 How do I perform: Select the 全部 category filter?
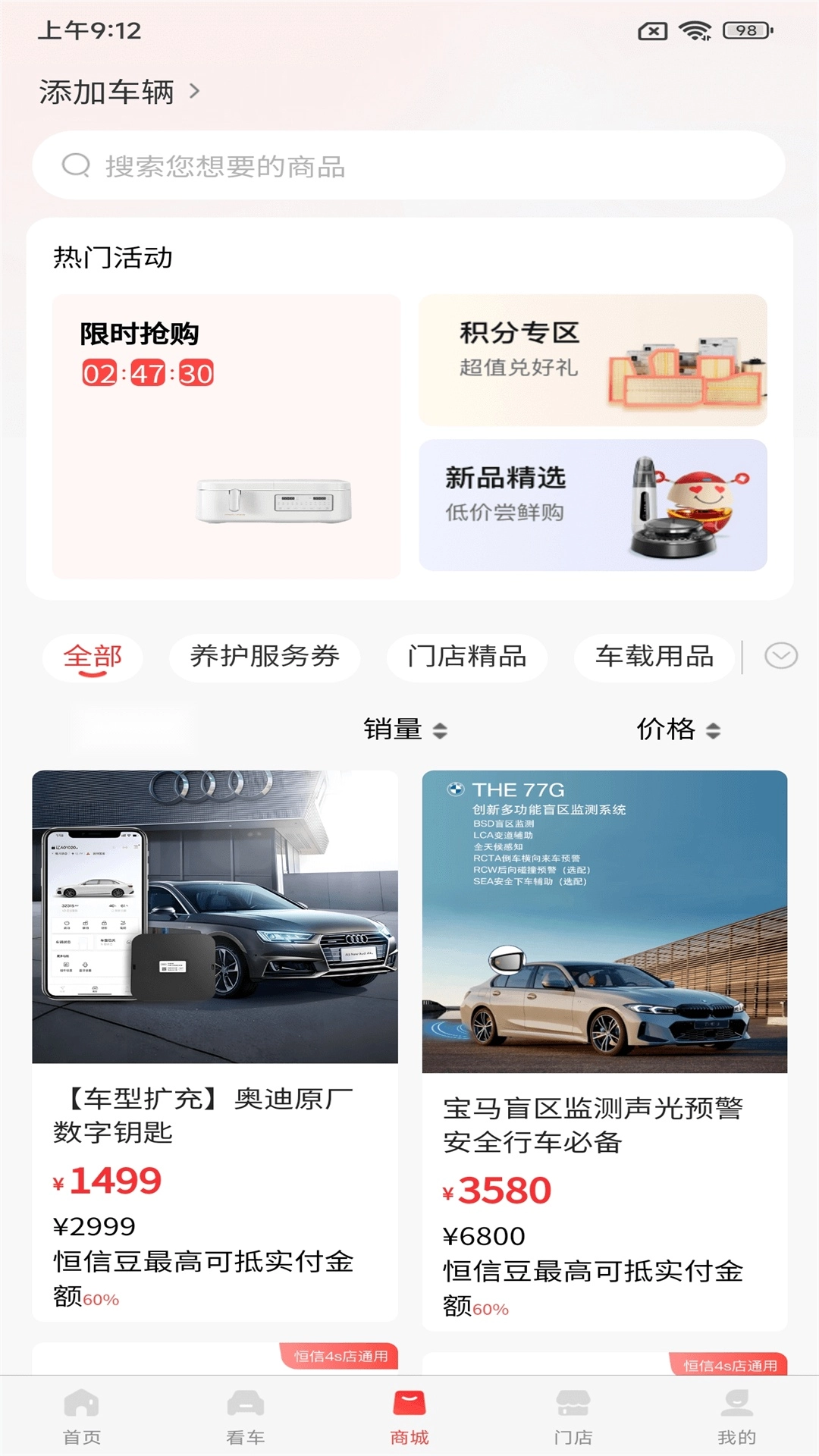click(x=93, y=658)
